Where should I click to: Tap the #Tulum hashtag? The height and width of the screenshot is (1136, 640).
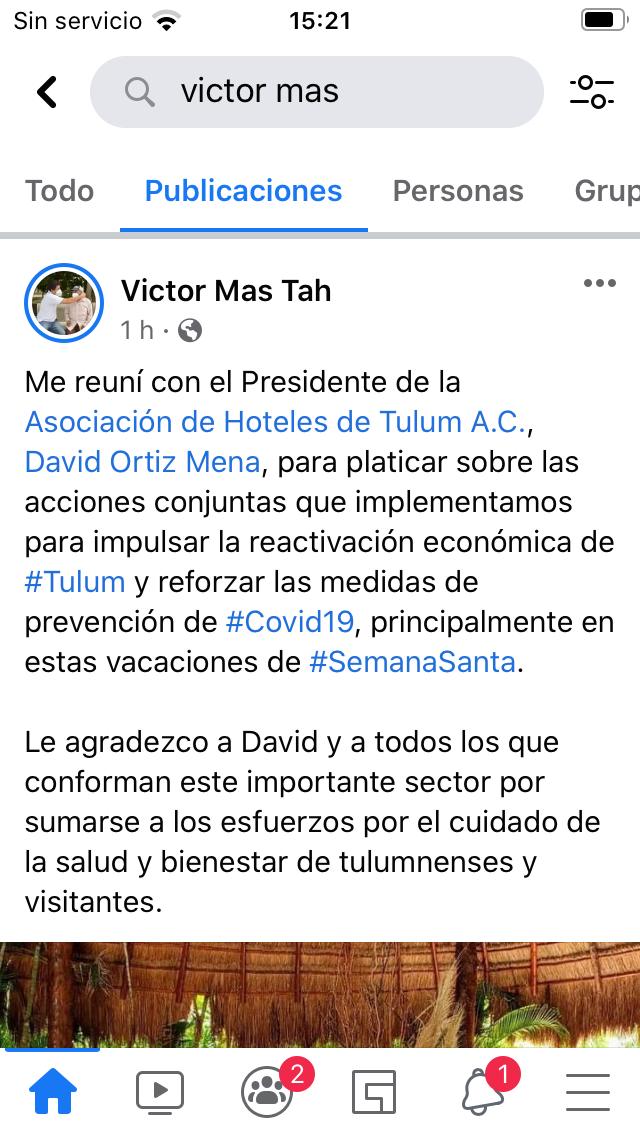click(x=75, y=582)
